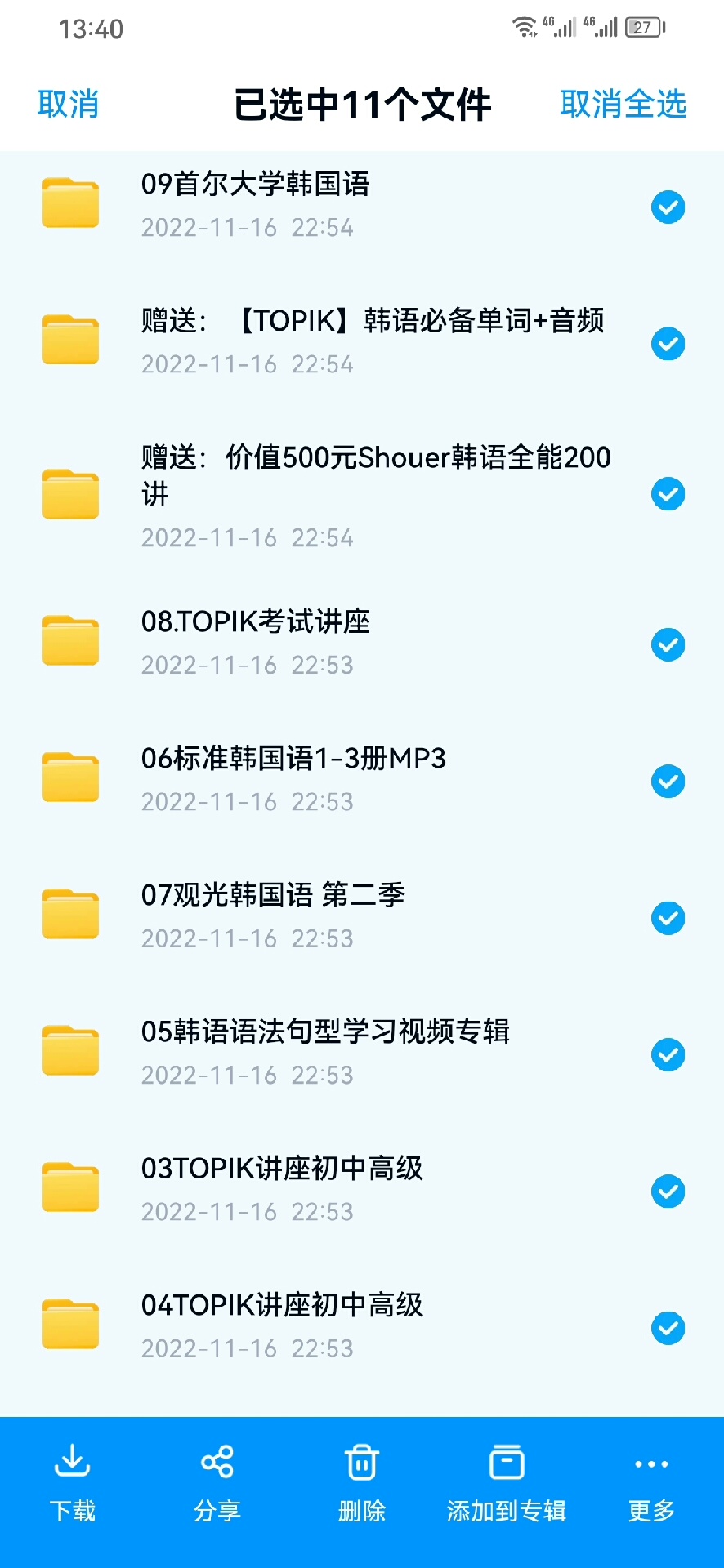This screenshot has height=1568, width=724.
Task: Uncheck the 04TOPIK讲座初中高级 folder
Action: pyautogui.click(x=668, y=1329)
